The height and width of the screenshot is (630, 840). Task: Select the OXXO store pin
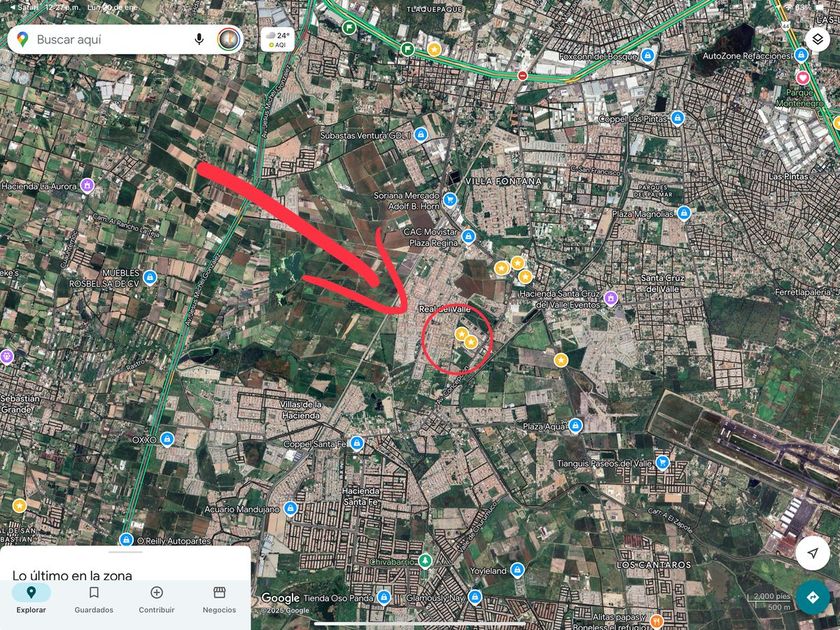(166, 439)
